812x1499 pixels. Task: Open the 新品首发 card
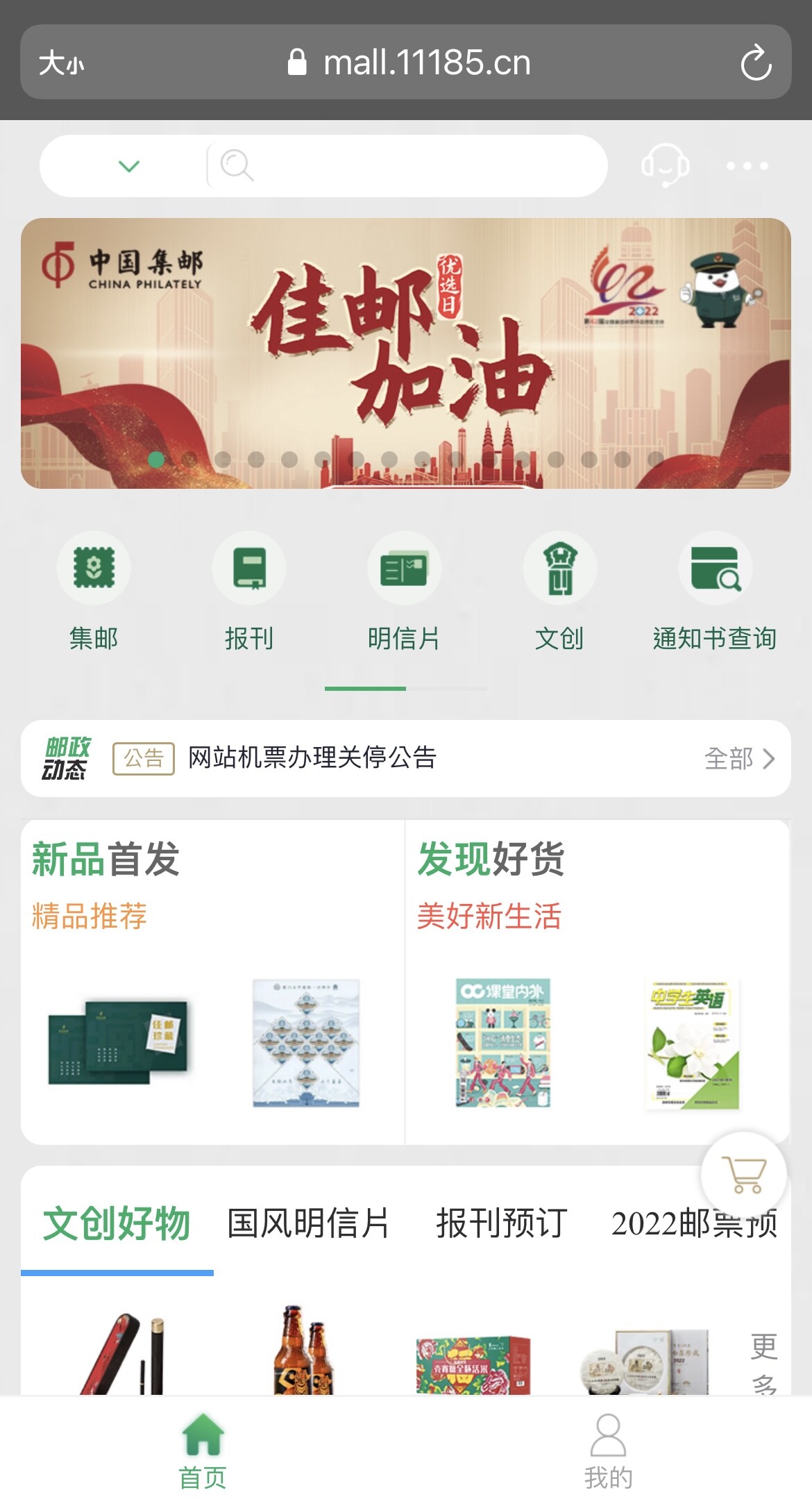click(212, 982)
